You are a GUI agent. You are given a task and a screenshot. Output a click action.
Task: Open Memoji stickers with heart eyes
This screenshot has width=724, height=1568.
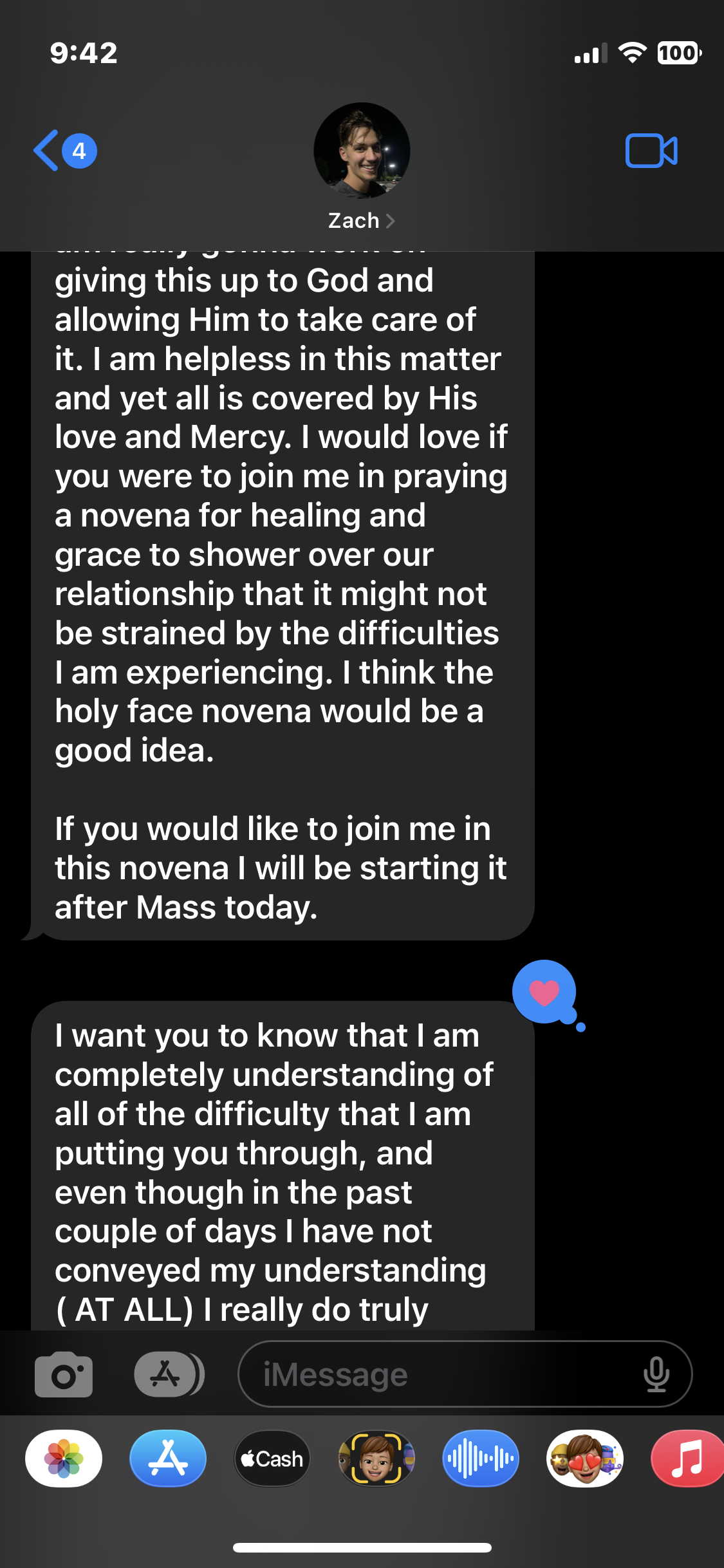[x=585, y=1459]
